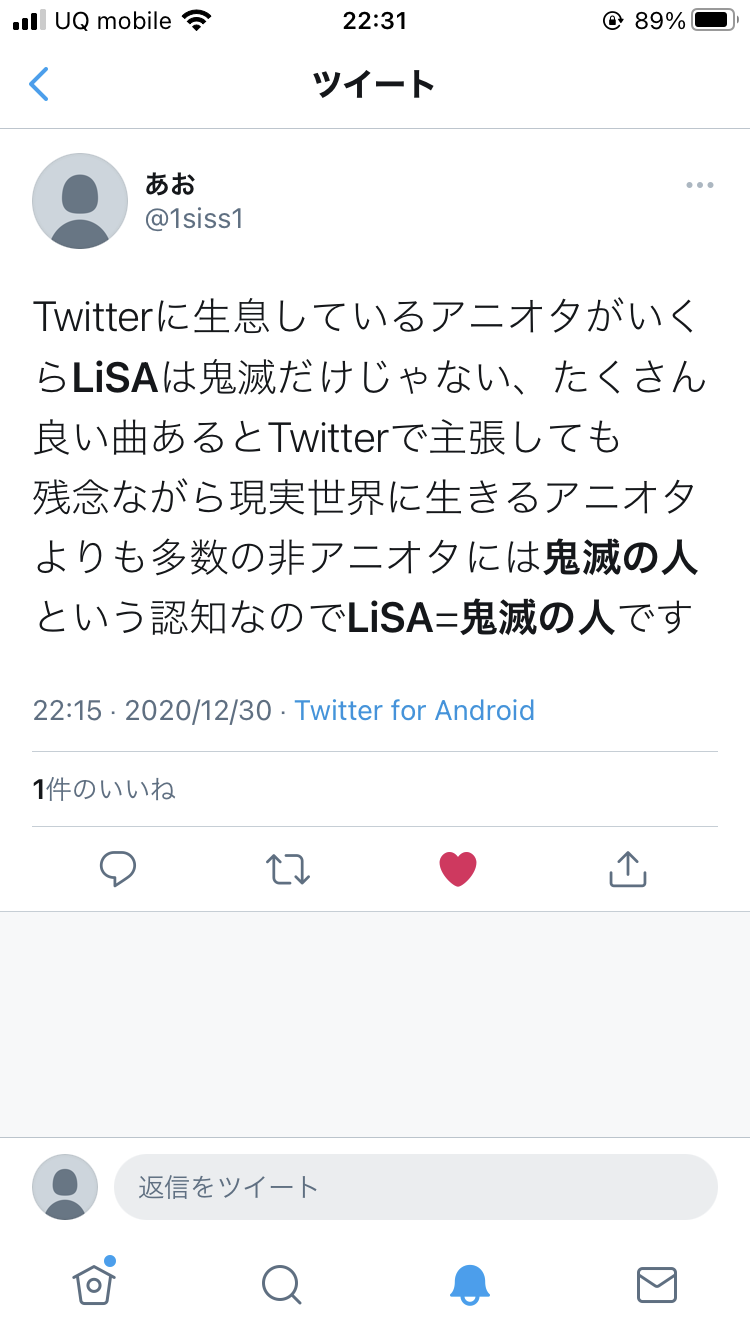The image size is (750, 1334).
Task: Tap the 返信をツイート reply field
Action: [x=416, y=1187]
